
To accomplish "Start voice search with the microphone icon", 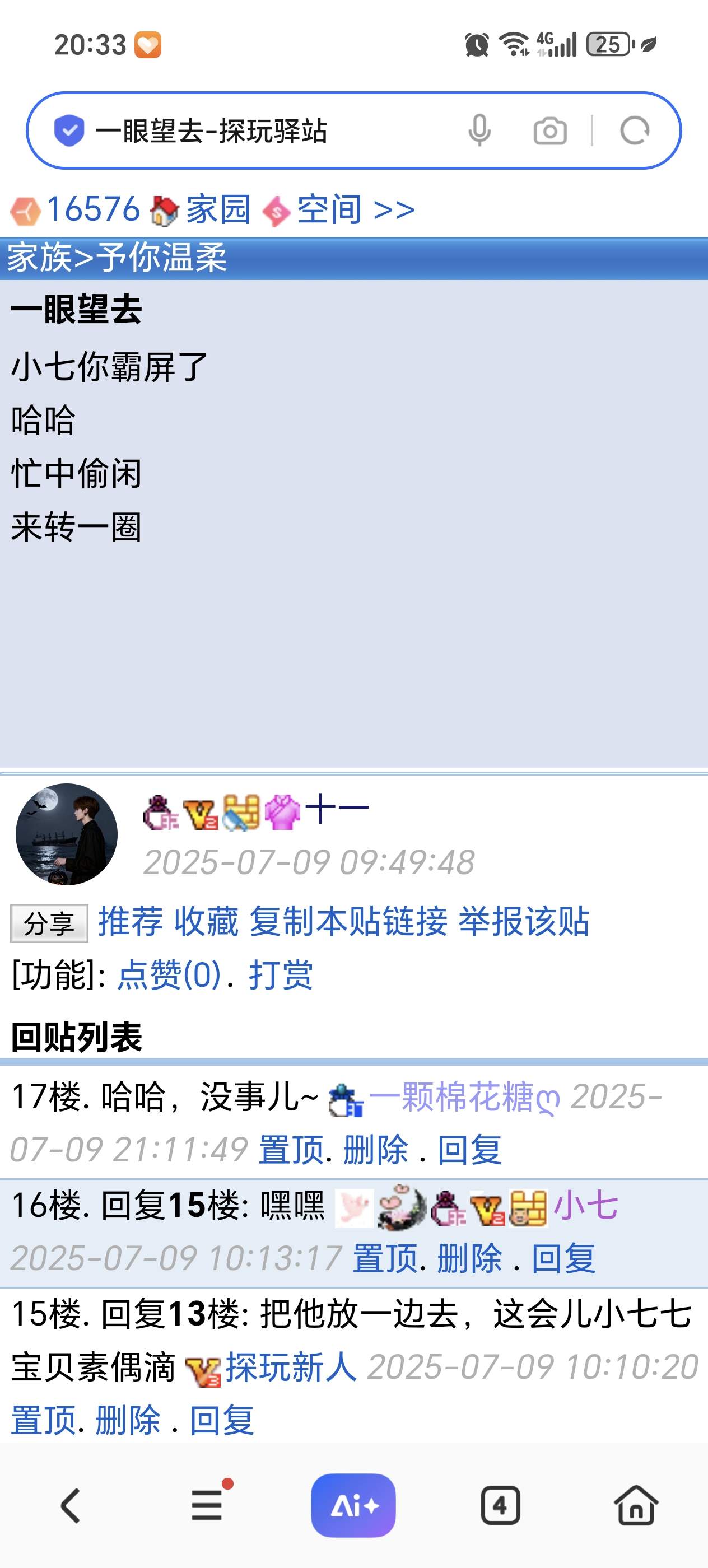I will click(479, 131).
